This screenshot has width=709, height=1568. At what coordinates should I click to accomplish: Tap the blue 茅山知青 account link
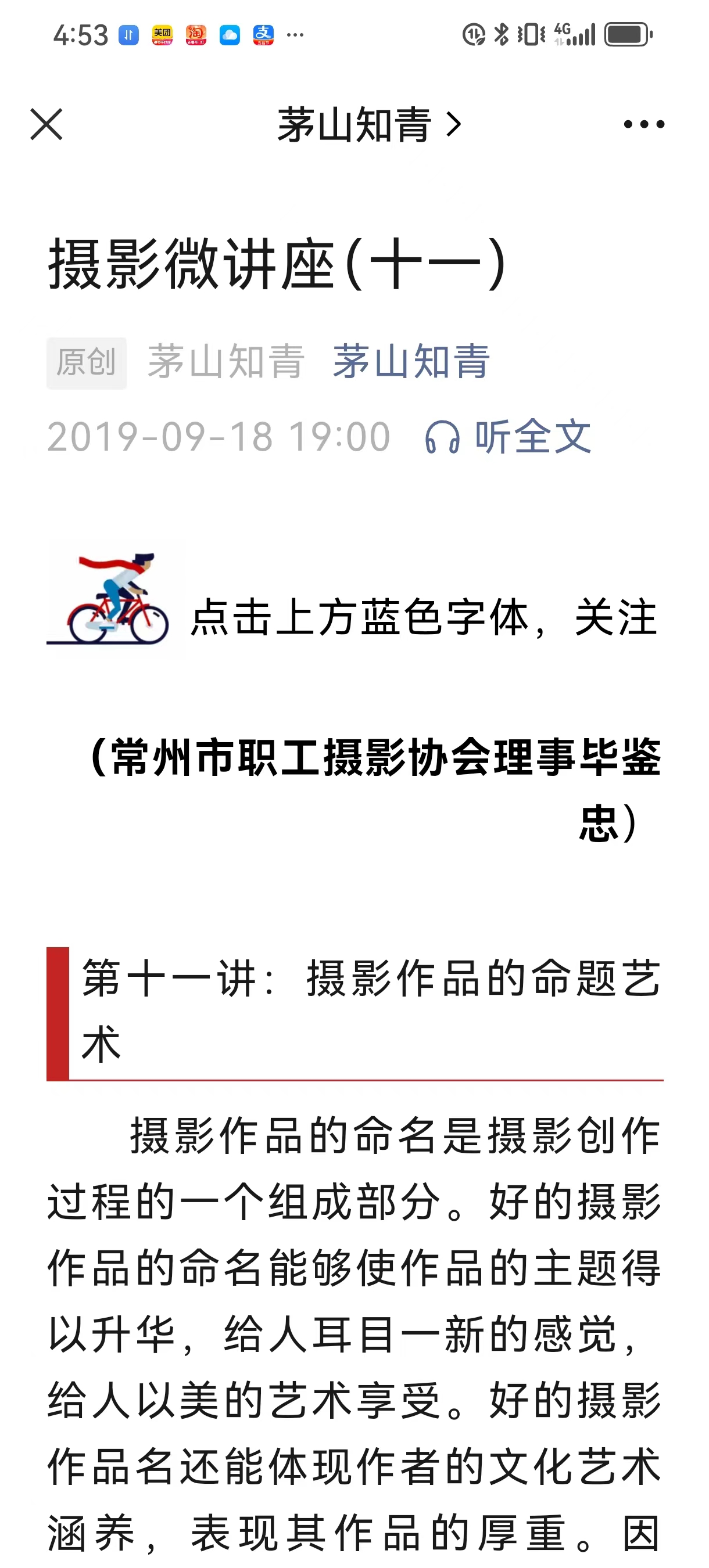pos(411,362)
